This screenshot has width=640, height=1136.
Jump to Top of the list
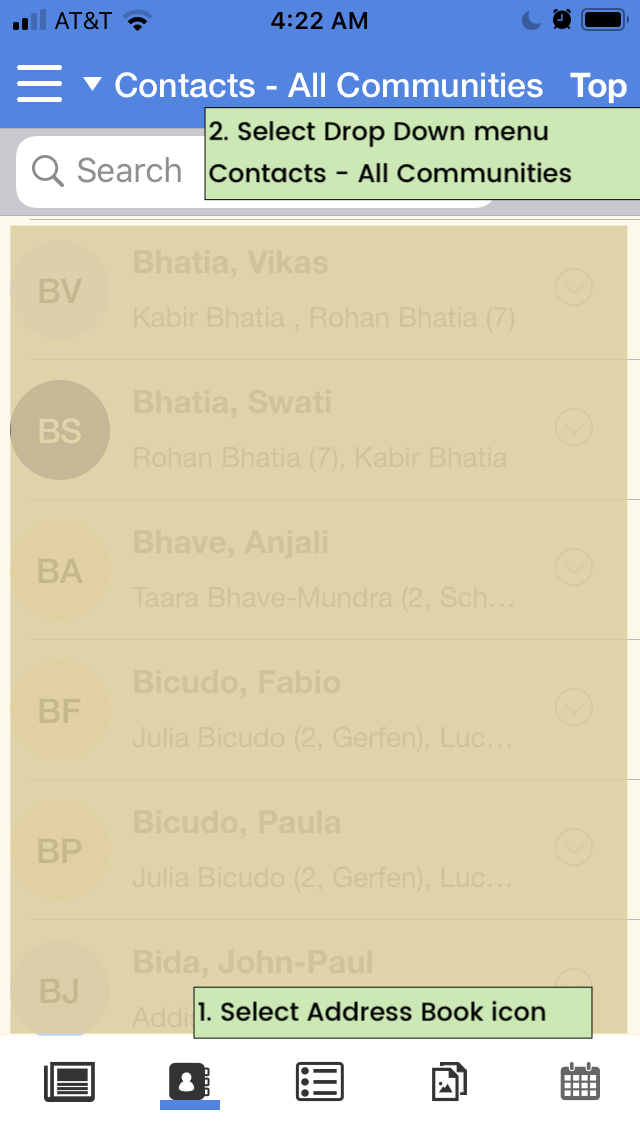click(x=598, y=86)
